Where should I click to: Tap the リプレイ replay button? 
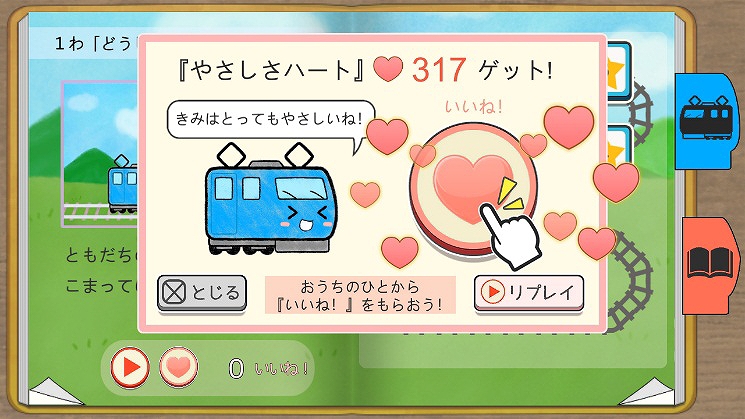(529, 293)
